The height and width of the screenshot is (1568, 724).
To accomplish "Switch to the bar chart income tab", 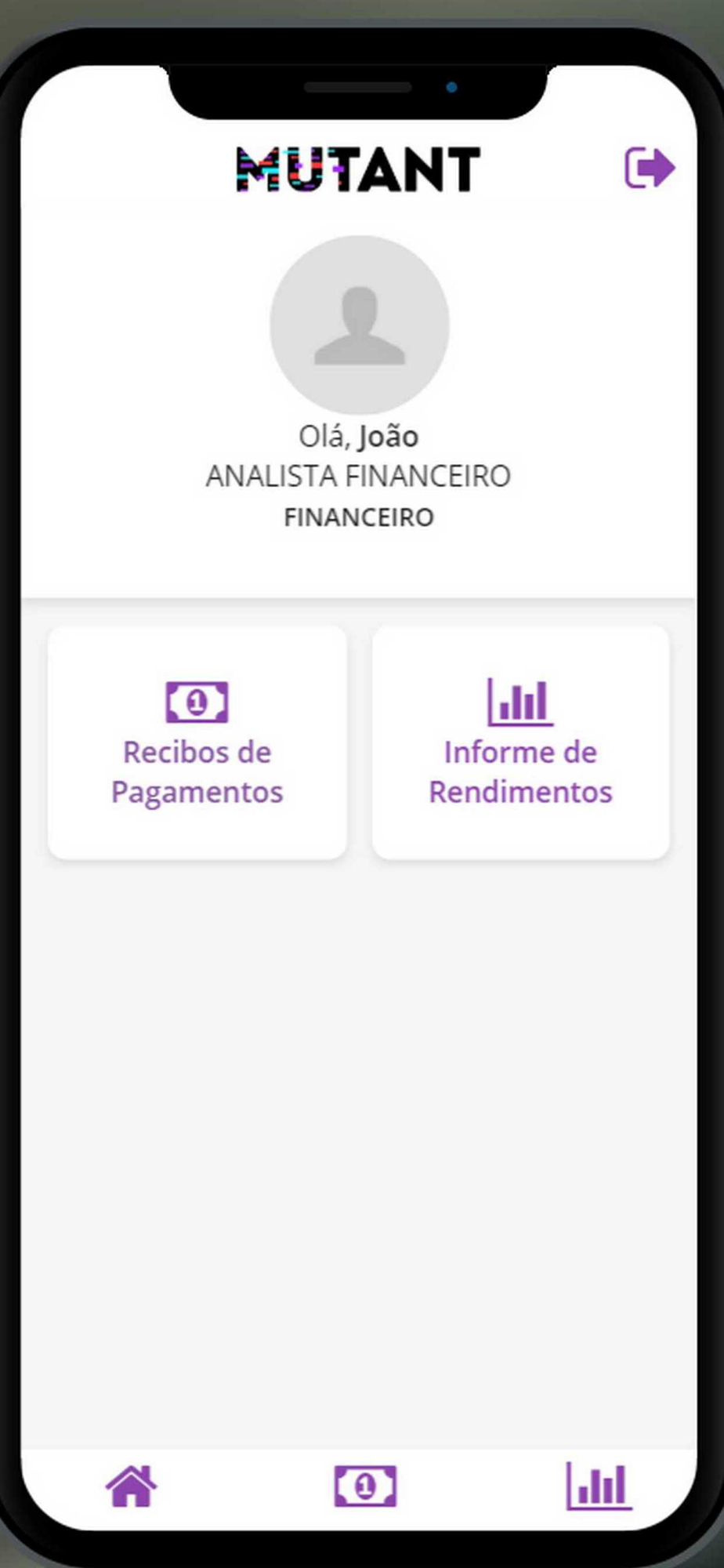I will tap(599, 1486).
